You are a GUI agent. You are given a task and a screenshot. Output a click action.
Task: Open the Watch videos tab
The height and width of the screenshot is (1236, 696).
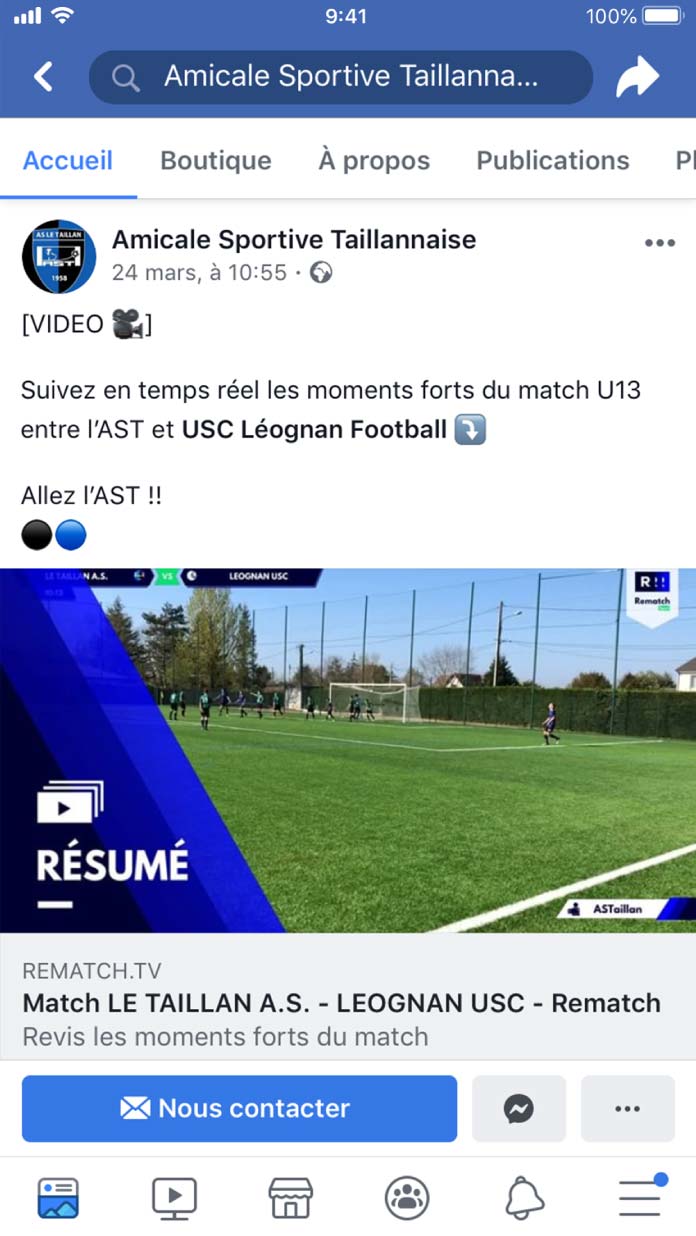coord(174,1196)
